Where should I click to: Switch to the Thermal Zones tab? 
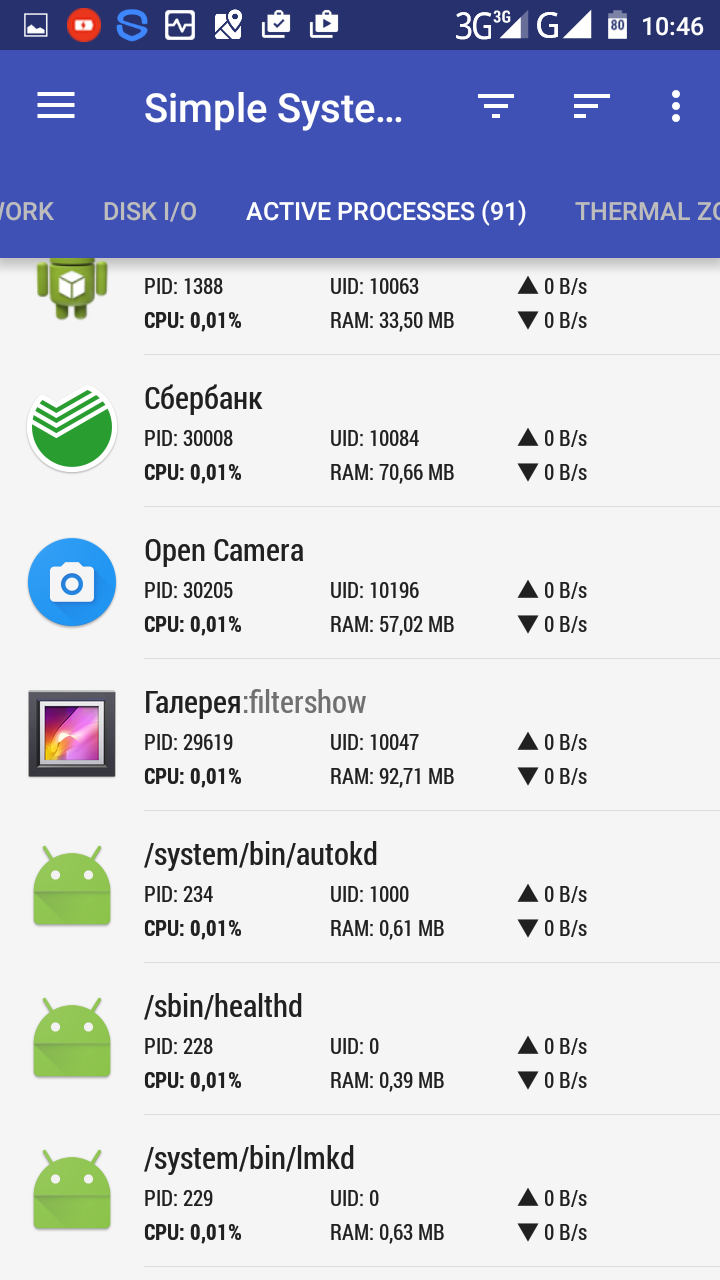click(x=646, y=211)
